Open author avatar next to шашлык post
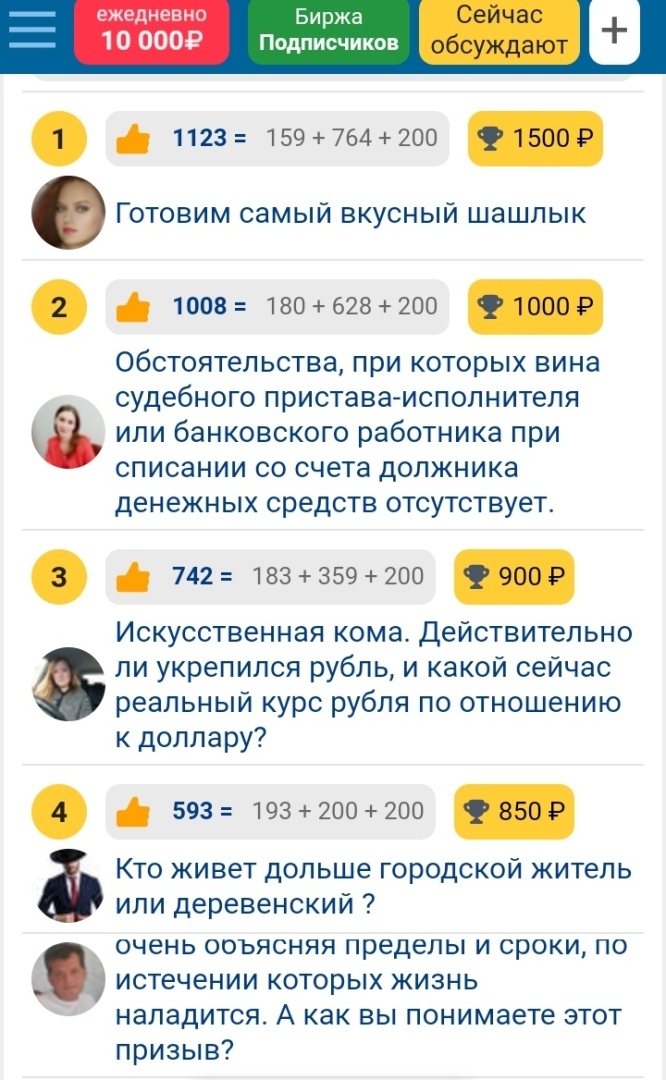666x1080 pixels. coord(69,213)
